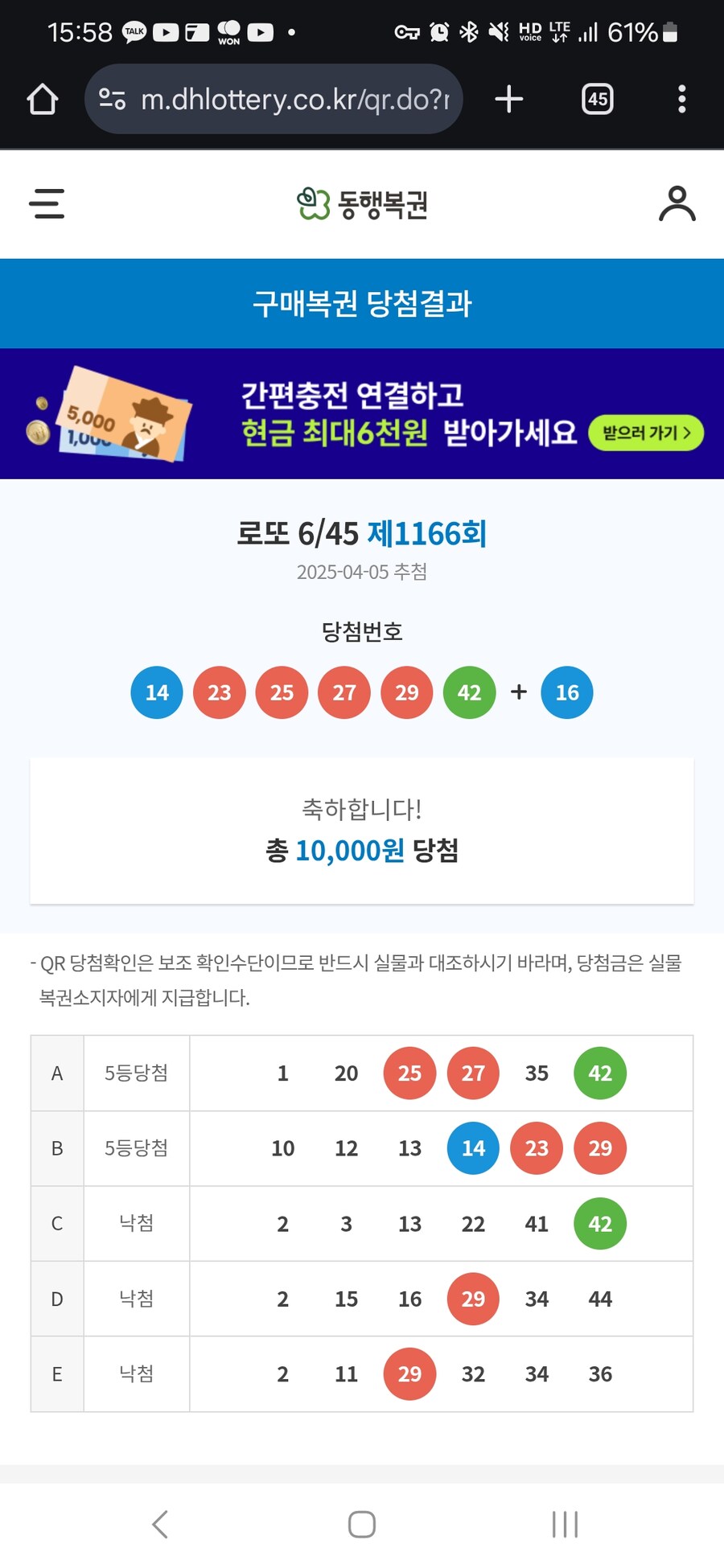Tap the 받으러 가기 button
The image size is (724, 1568).
click(646, 433)
